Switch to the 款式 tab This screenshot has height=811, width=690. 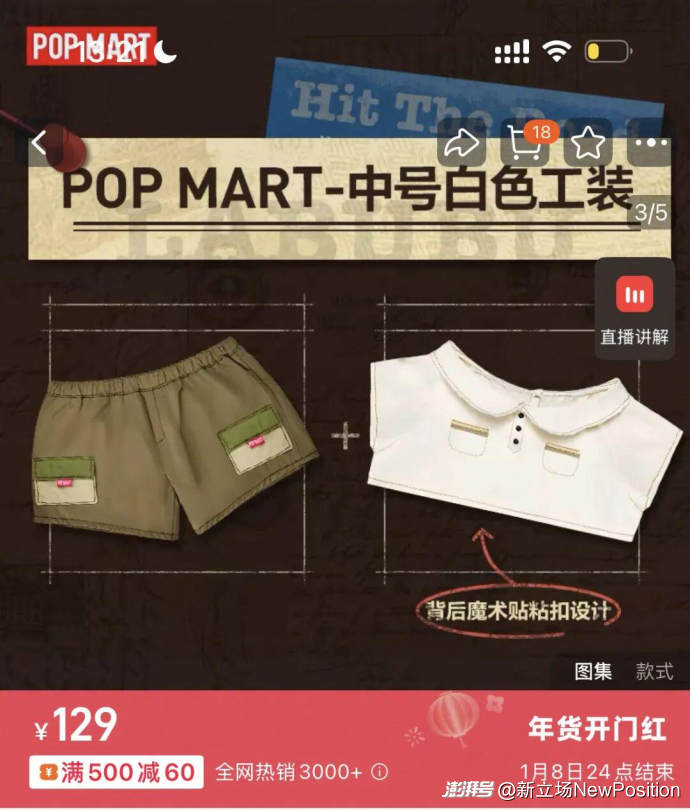coord(654,671)
